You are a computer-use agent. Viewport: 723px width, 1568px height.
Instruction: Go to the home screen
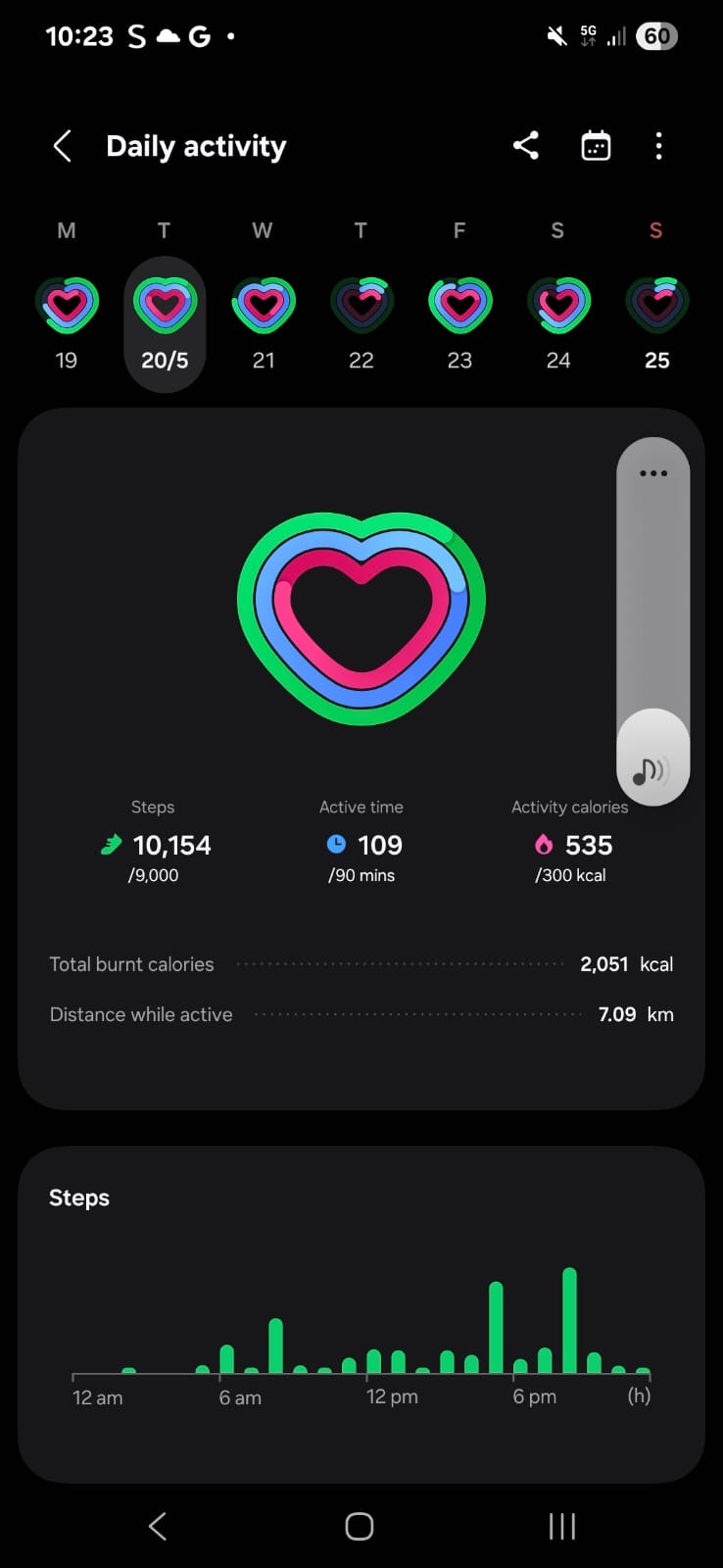pos(360,1526)
